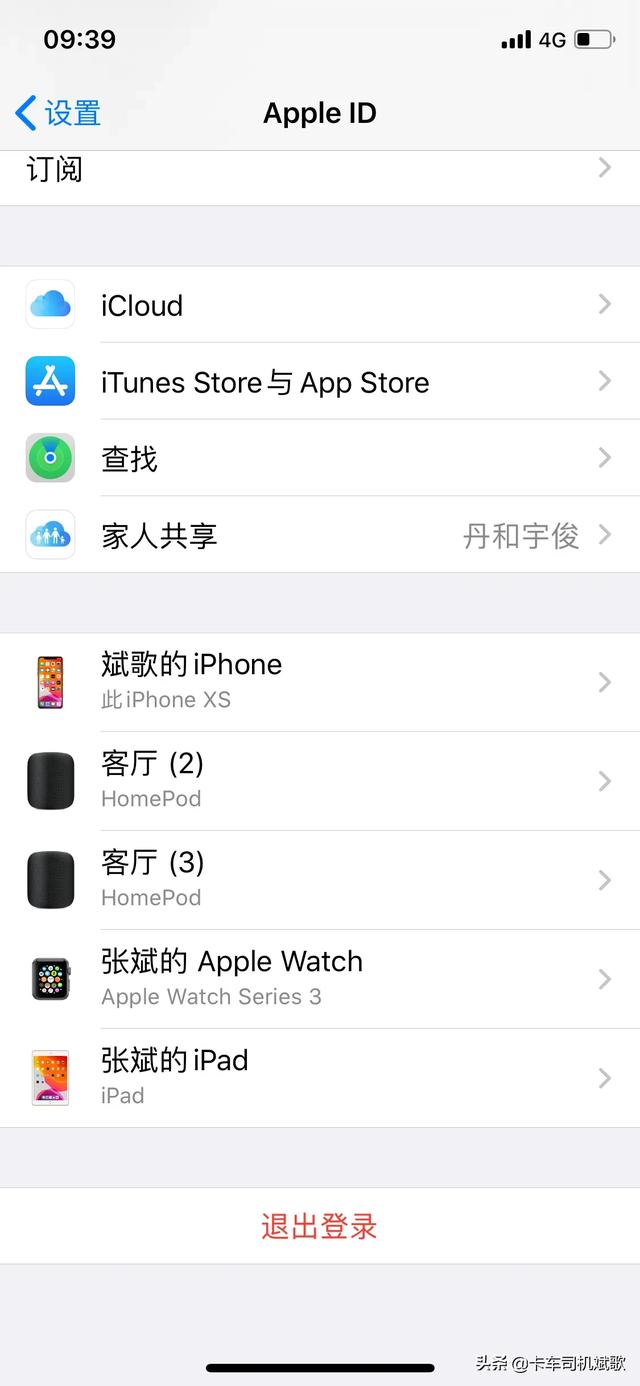Image resolution: width=640 pixels, height=1386 pixels.
Task: Open iCloud settings
Action: 320,305
